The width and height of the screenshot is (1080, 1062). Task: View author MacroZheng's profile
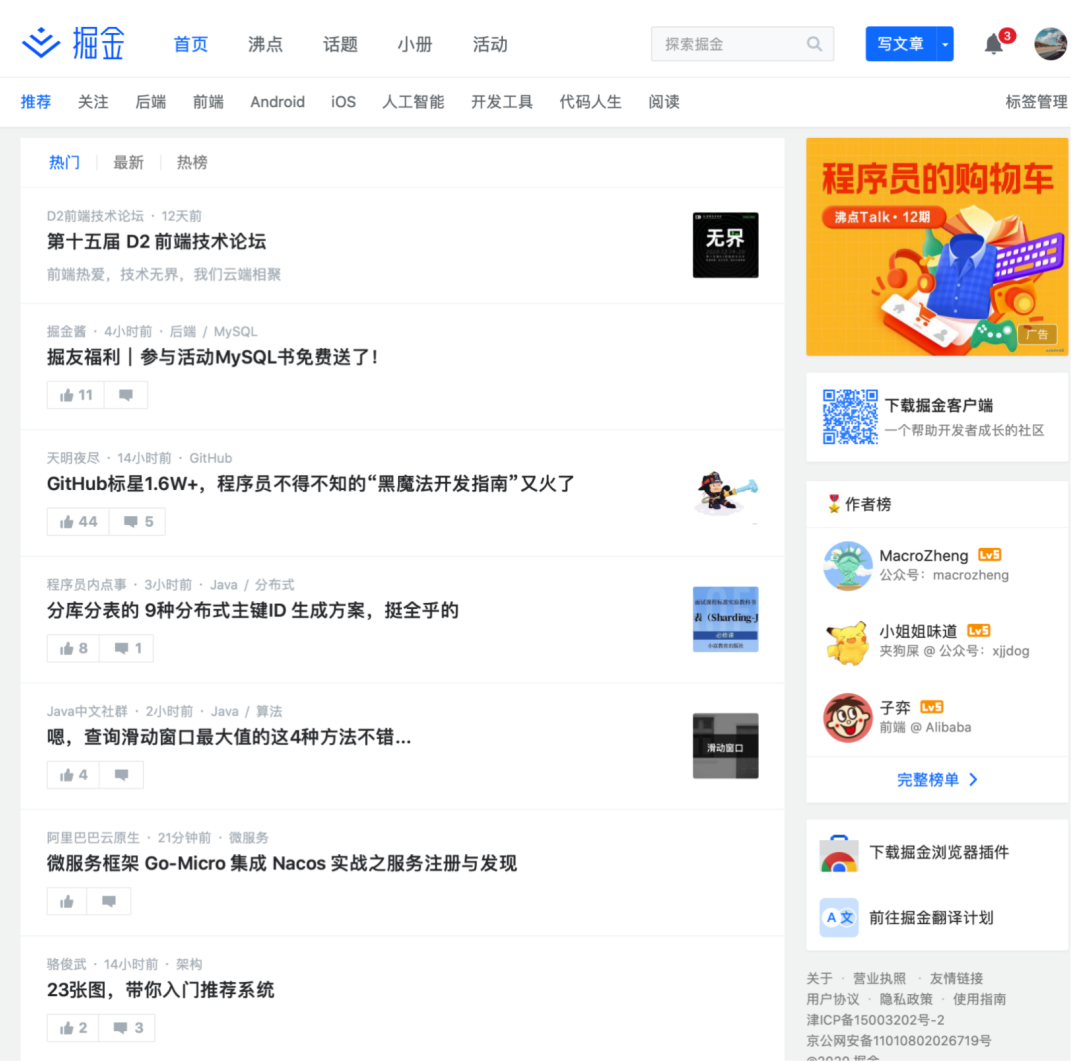click(x=923, y=555)
